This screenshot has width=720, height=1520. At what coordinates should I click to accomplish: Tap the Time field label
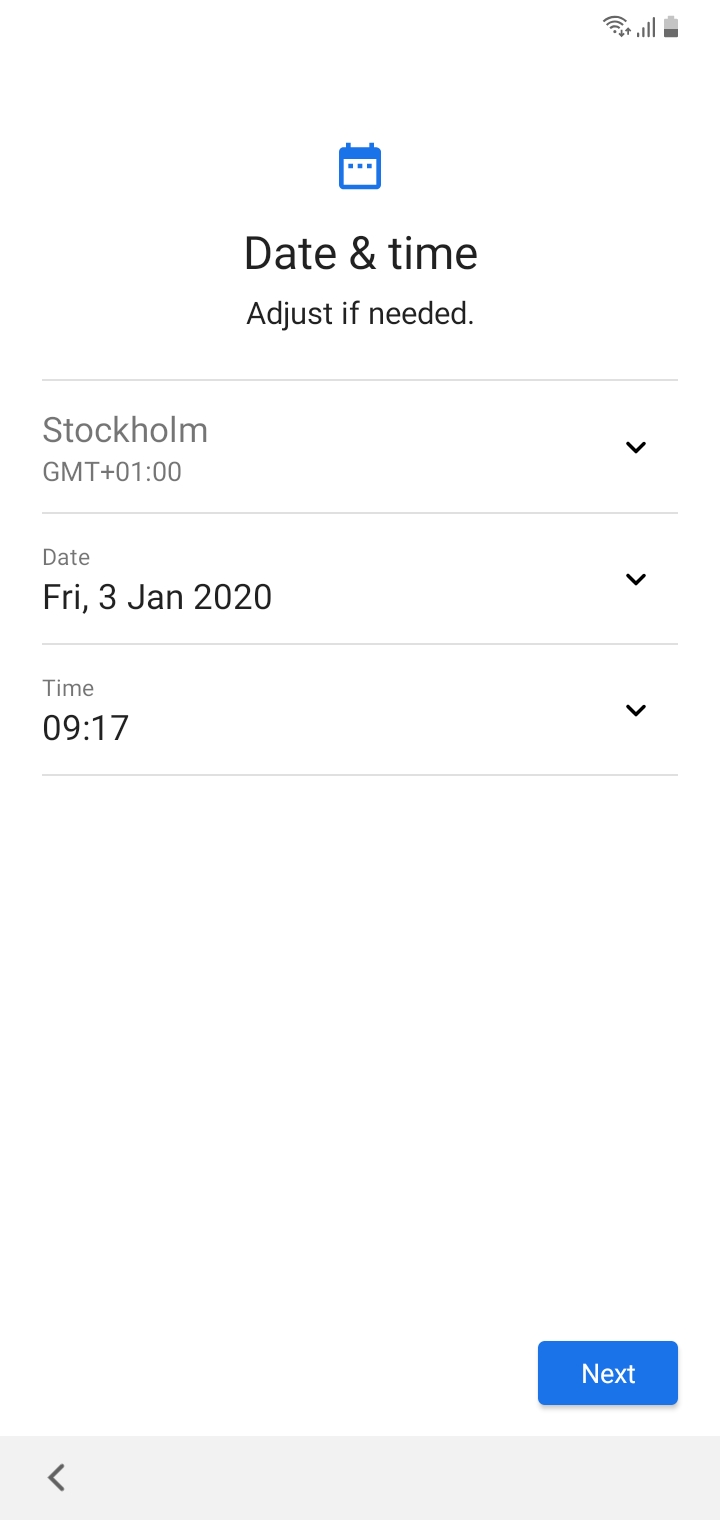(x=67, y=688)
